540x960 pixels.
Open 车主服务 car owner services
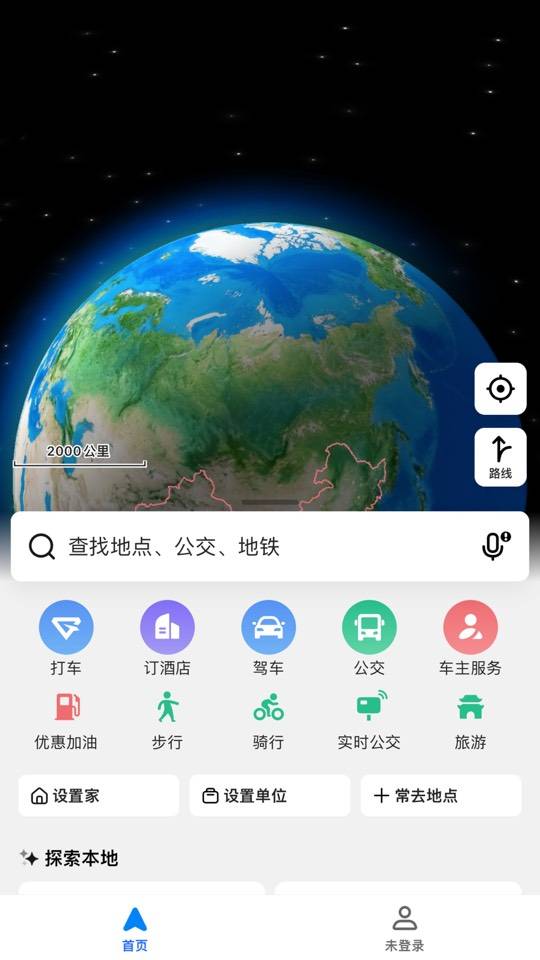click(470, 638)
